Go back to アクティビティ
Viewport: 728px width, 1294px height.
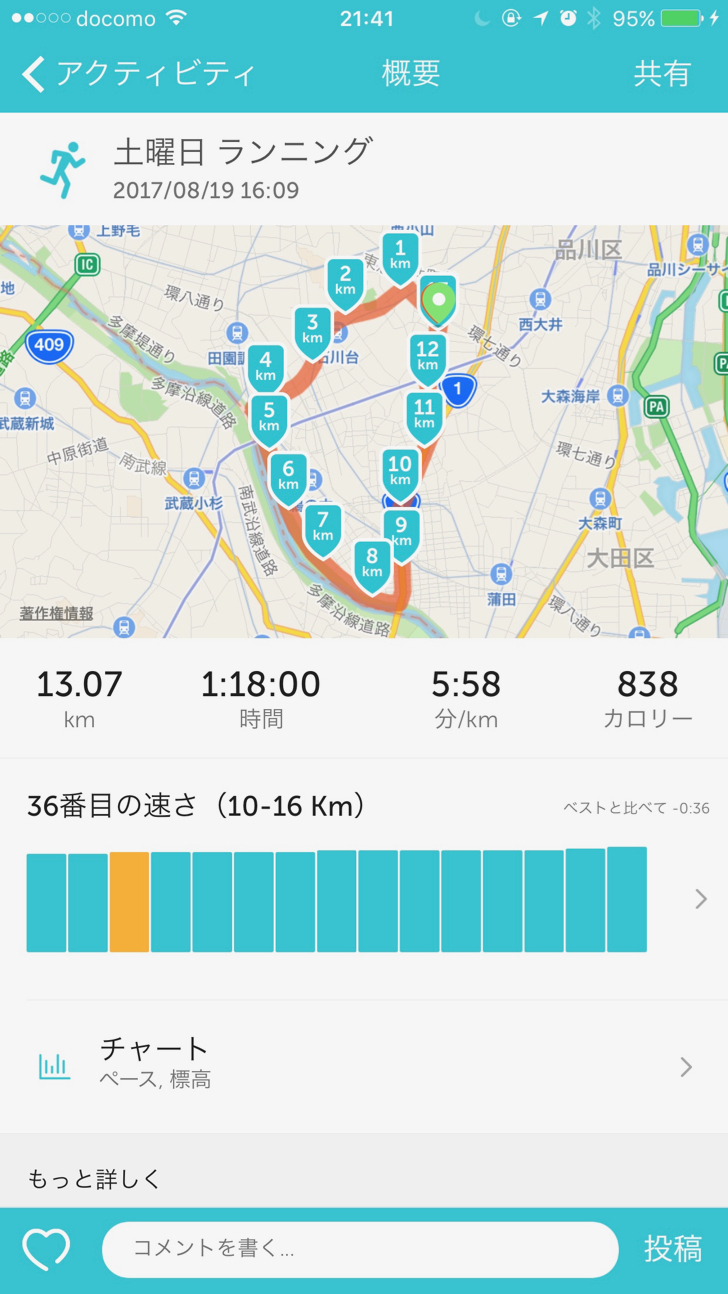pos(138,74)
